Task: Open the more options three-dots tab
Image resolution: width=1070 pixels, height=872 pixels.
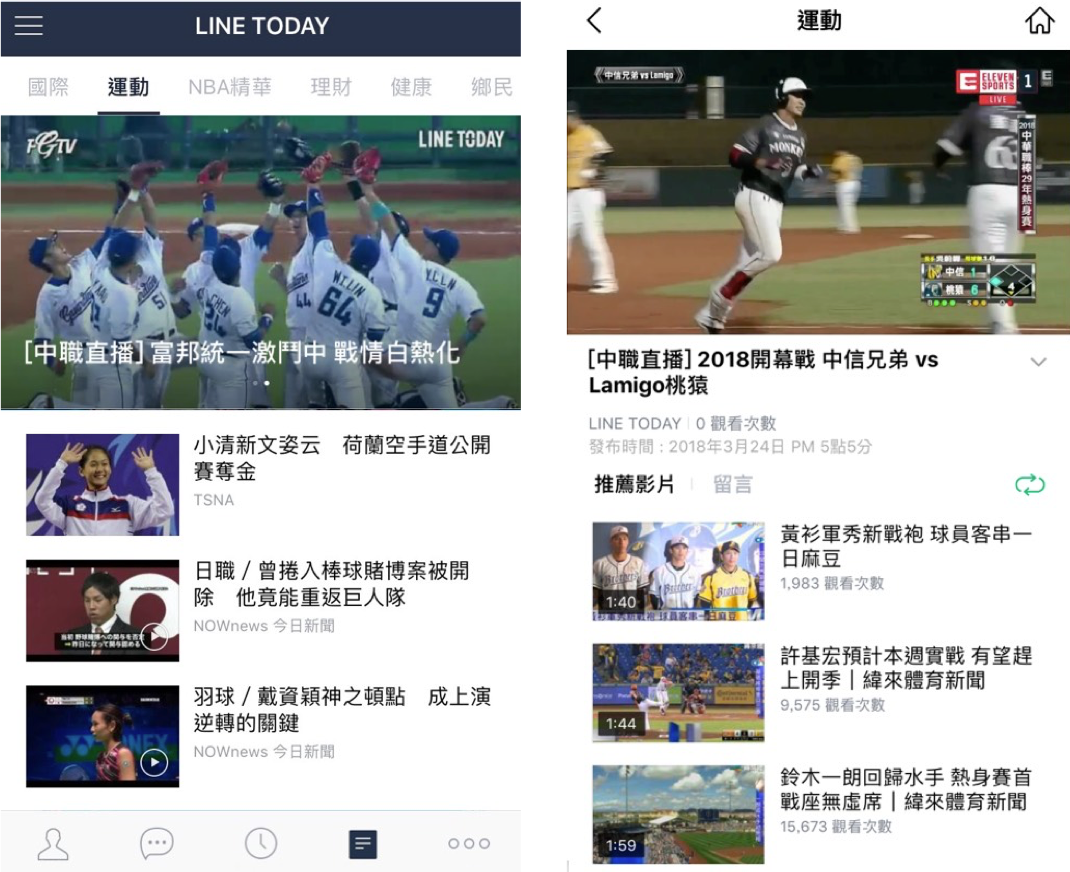Action: (x=468, y=843)
